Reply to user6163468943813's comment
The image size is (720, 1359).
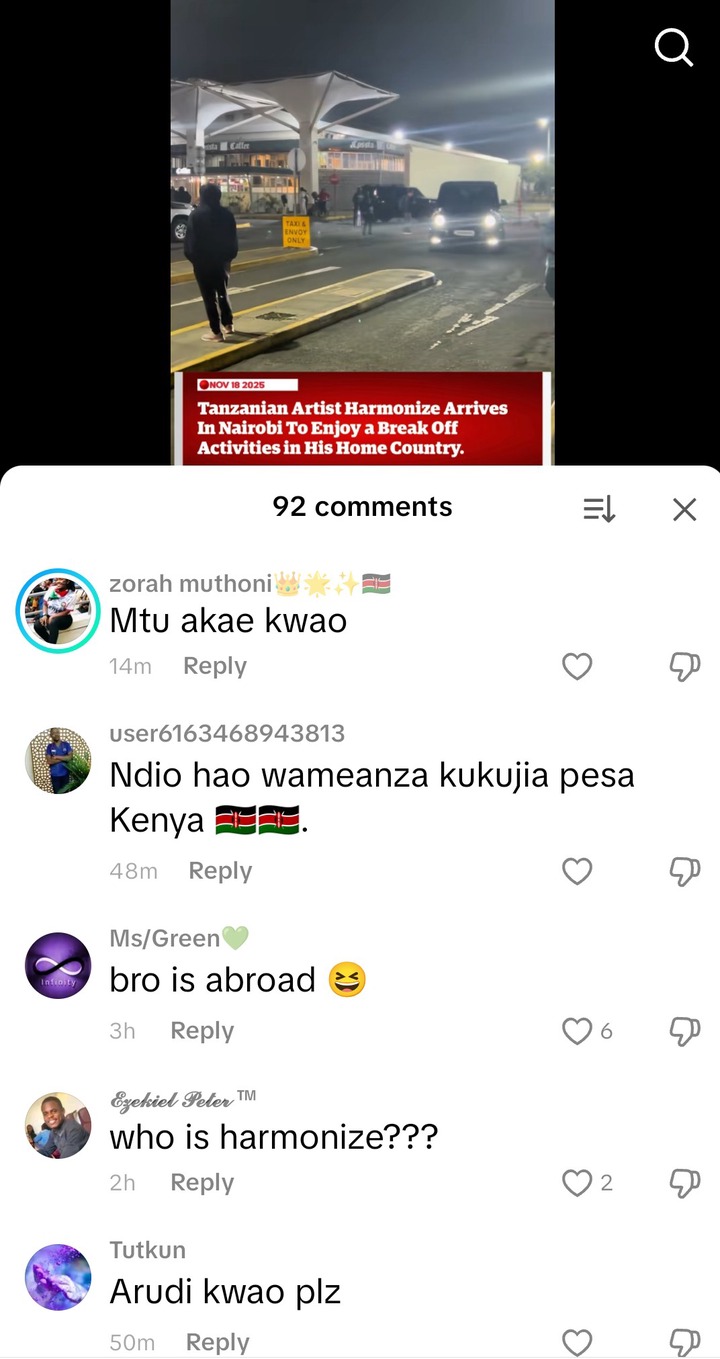[220, 871]
